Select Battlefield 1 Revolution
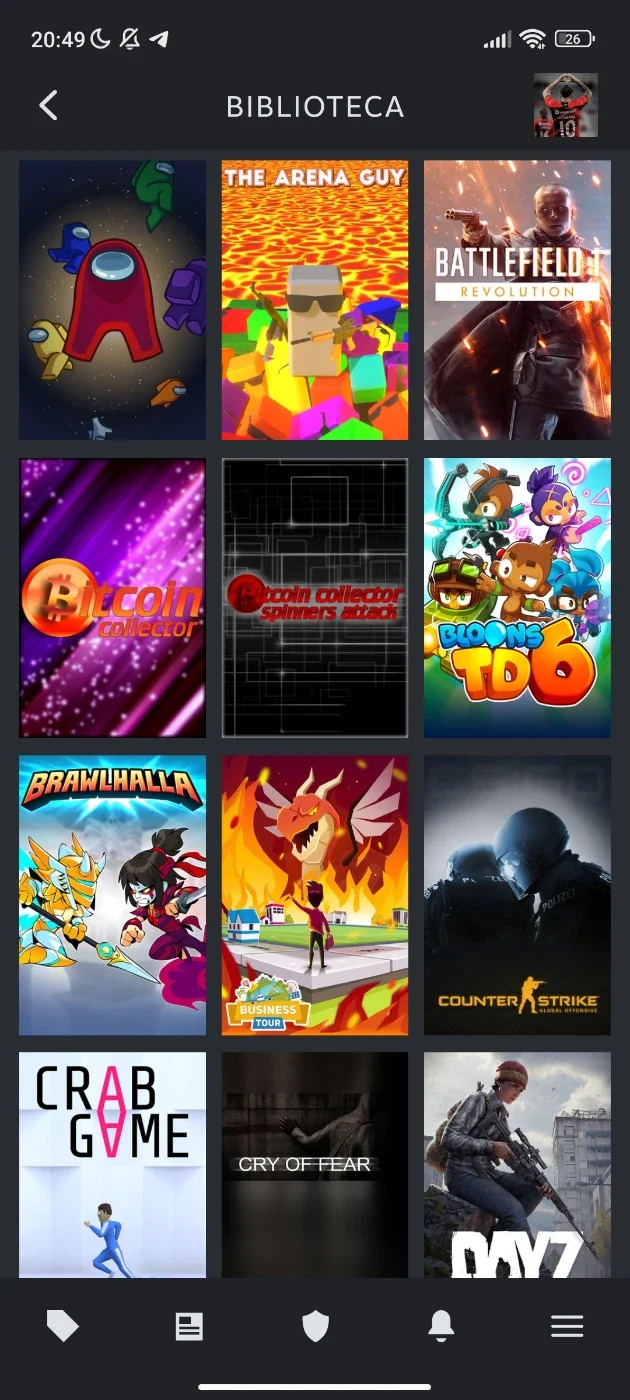 [x=517, y=300]
